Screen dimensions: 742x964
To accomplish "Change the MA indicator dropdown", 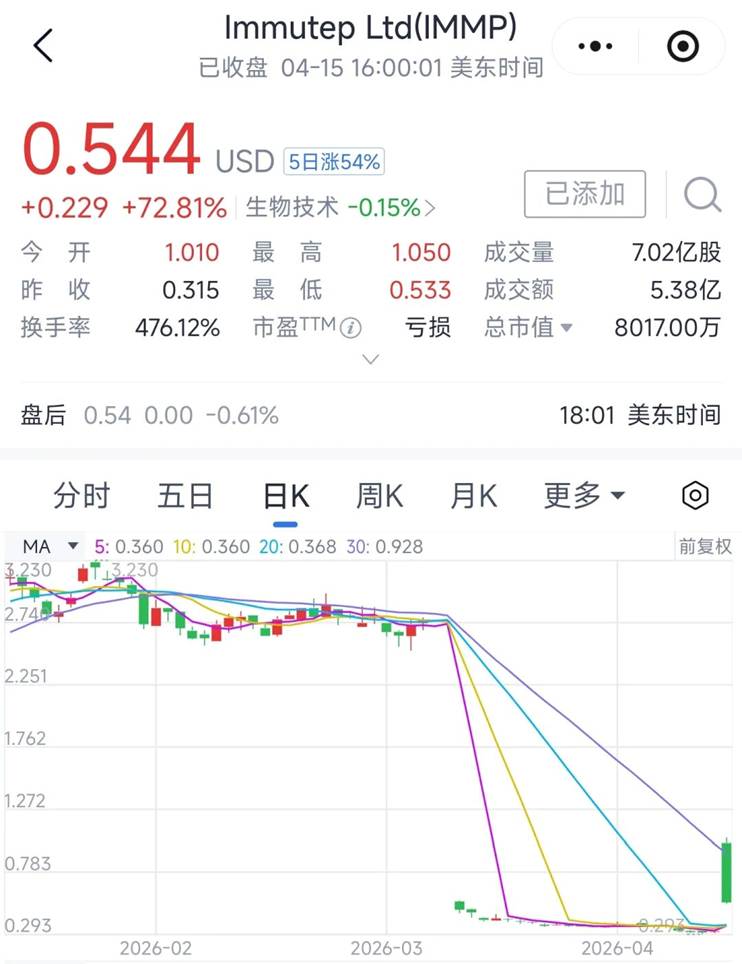I will 50,547.
